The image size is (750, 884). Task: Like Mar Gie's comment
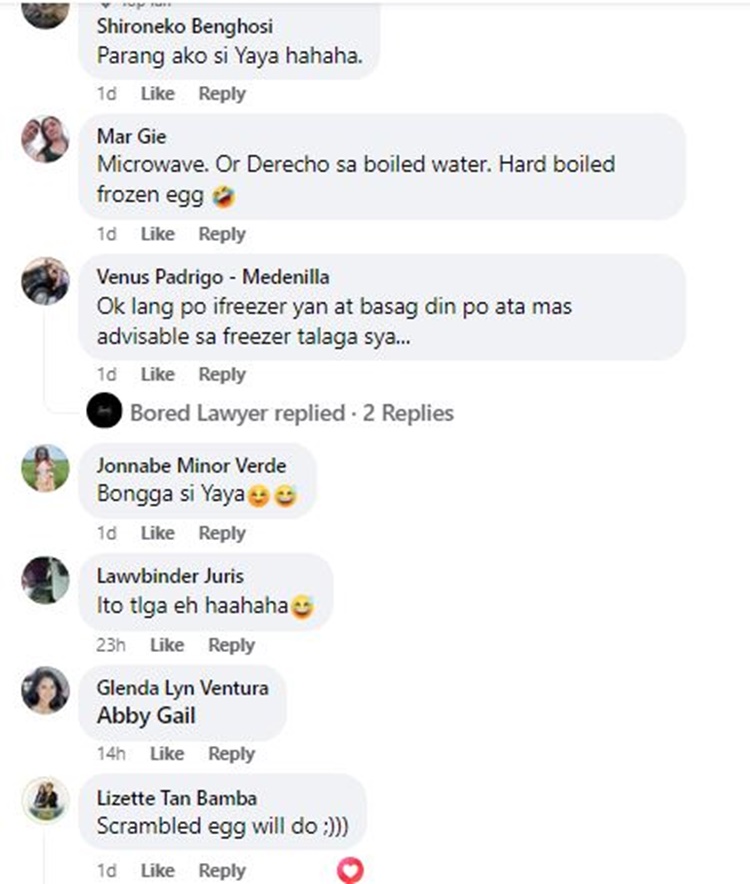pyautogui.click(x=157, y=234)
